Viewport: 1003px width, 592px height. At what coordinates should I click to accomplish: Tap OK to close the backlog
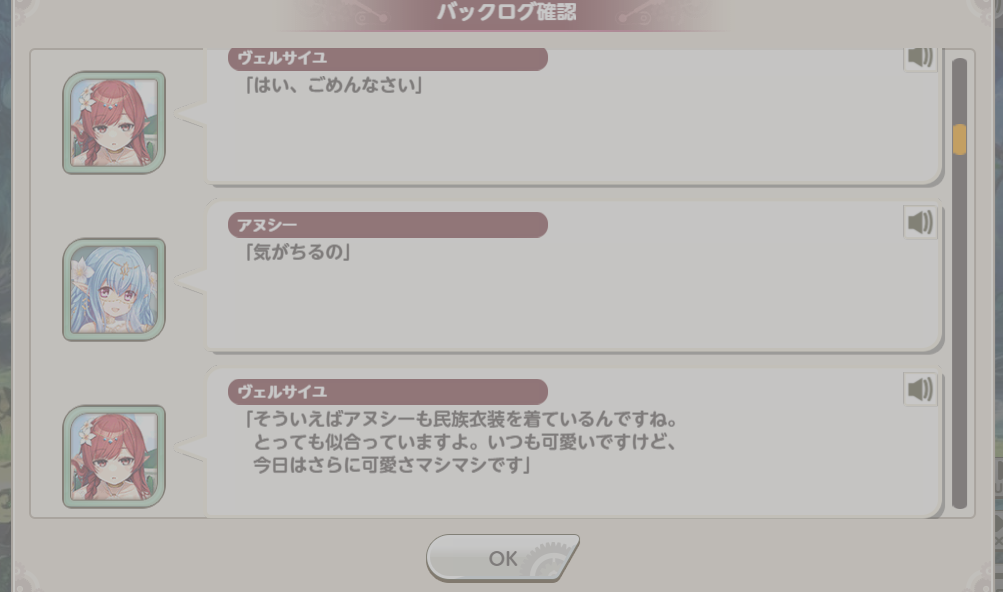coord(502,558)
